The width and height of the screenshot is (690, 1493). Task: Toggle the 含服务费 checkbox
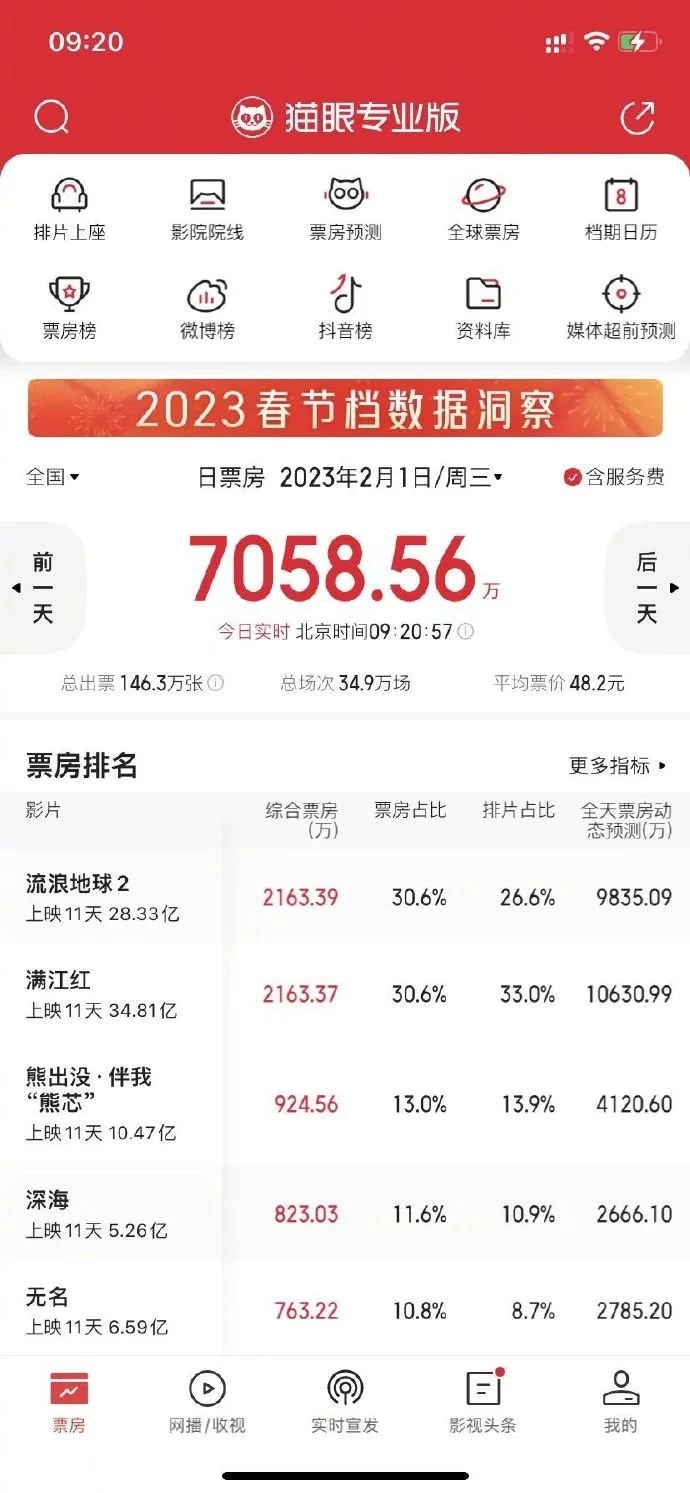[614, 477]
